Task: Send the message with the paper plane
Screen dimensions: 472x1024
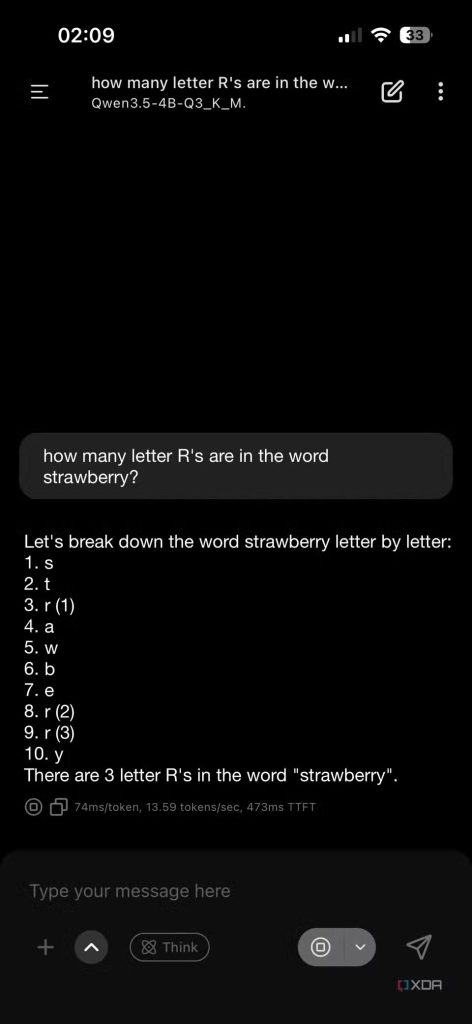Action: click(x=419, y=946)
